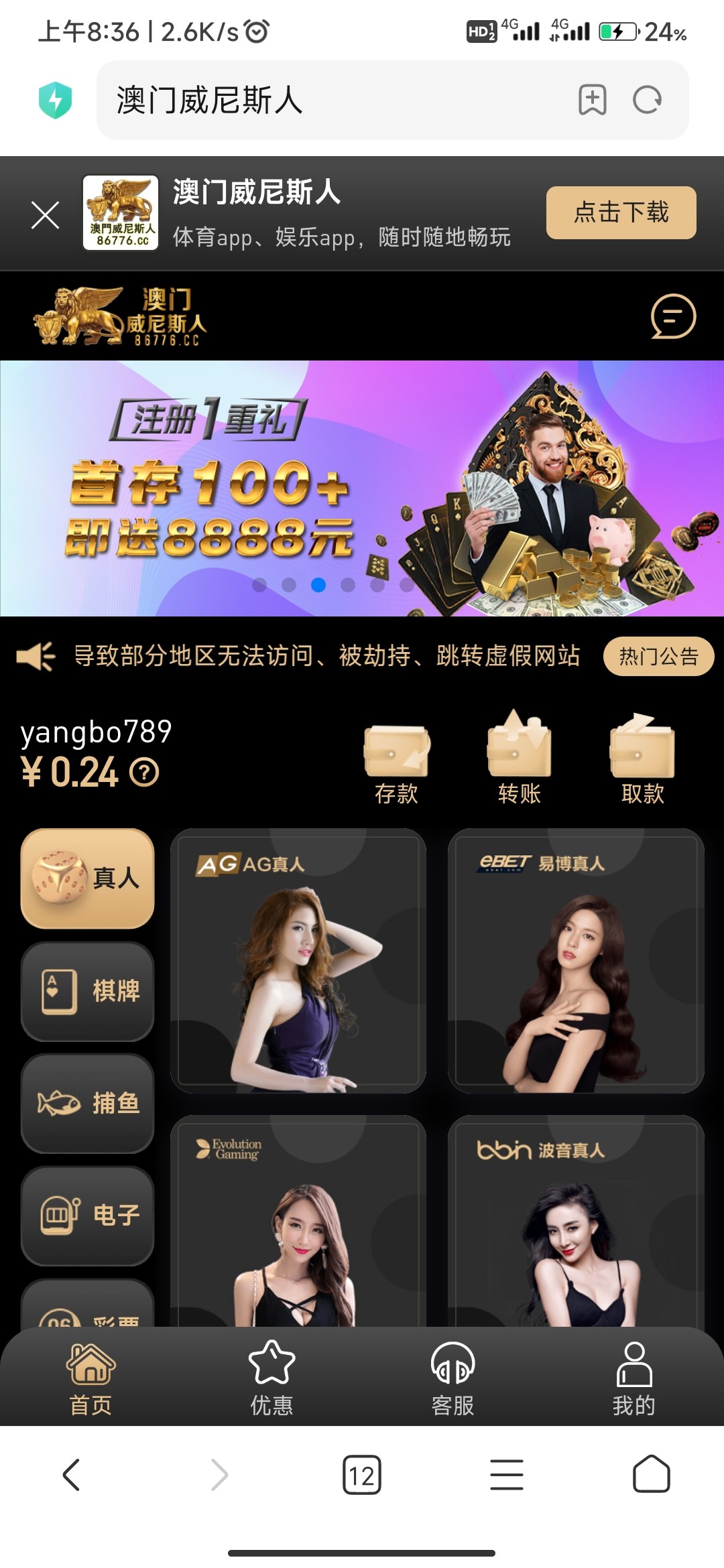
Task: Open the chat message icon in header
Action: coord(673,316)
